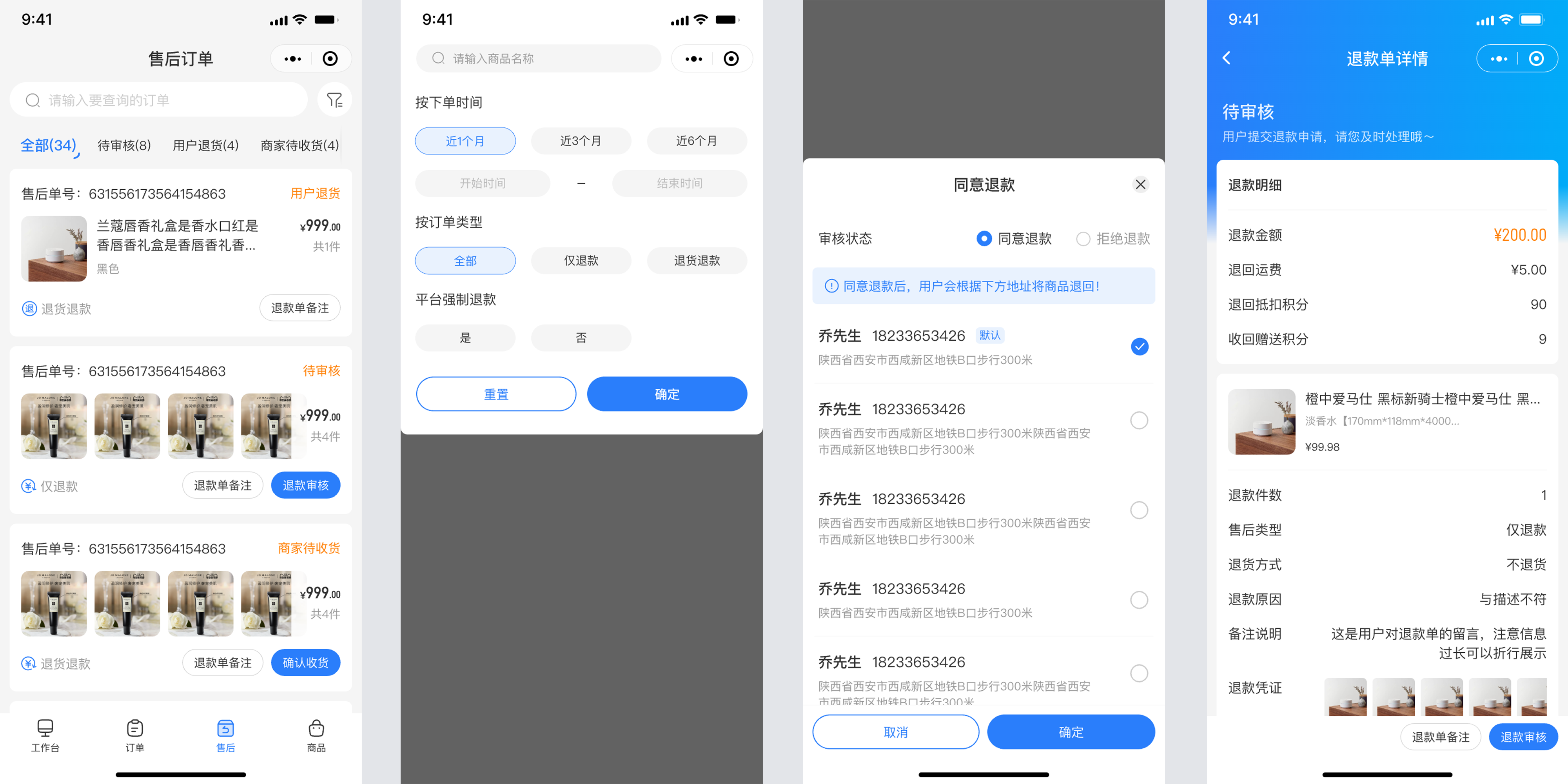Tap 退款审核 on the 待审核 order card

tap(305, 485)
